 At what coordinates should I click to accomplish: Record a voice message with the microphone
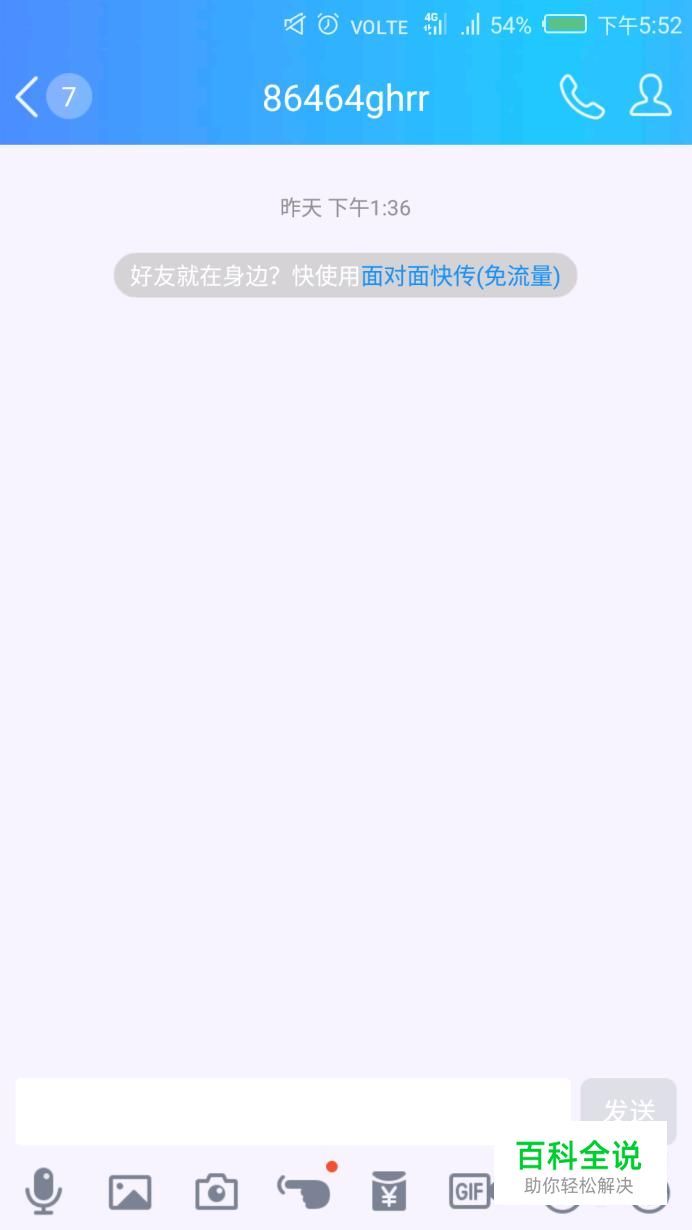click(43, 1191)
